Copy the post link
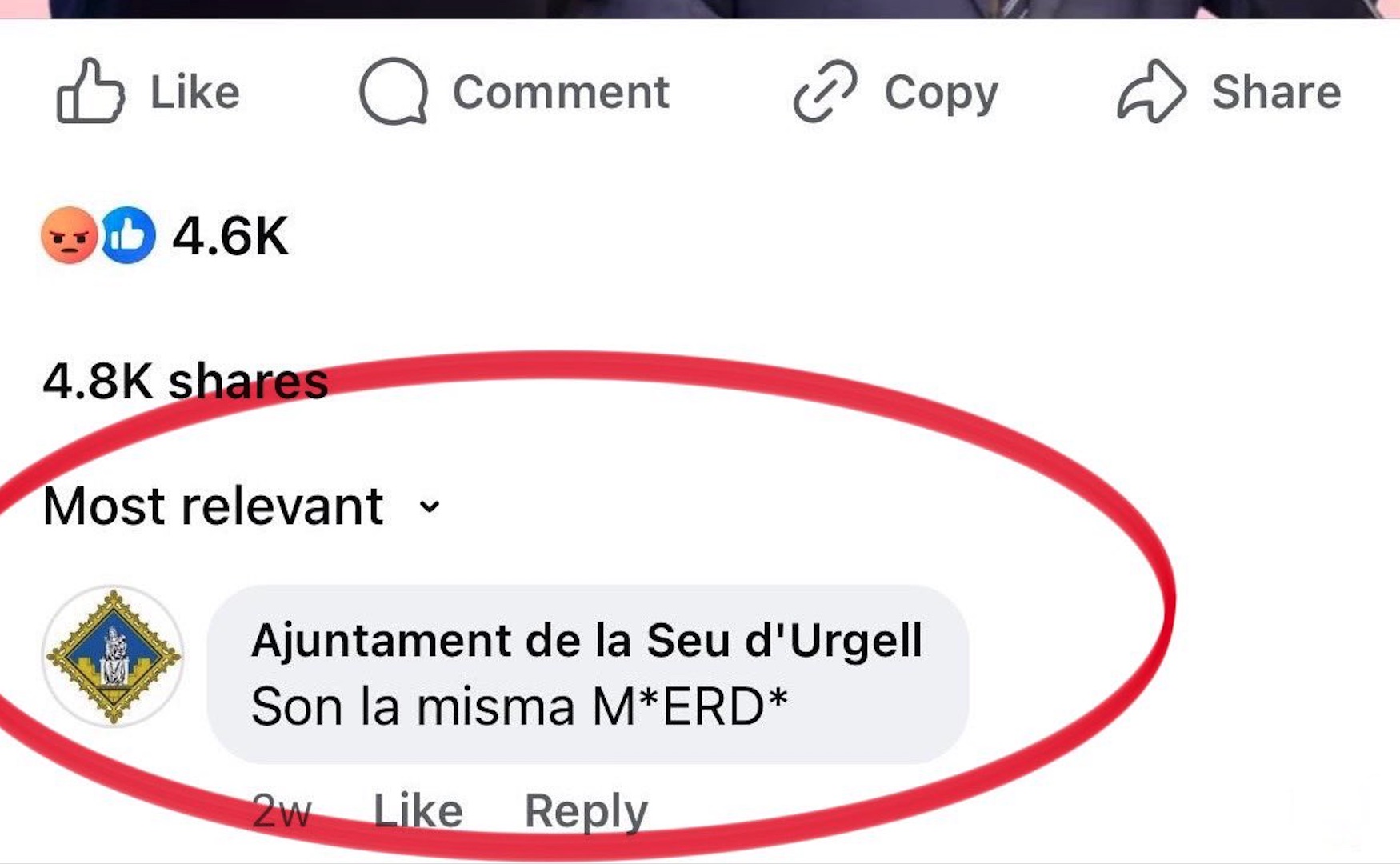Image resolution: width=1400 pixels, height=864 pixels. [x=896, y=92]
